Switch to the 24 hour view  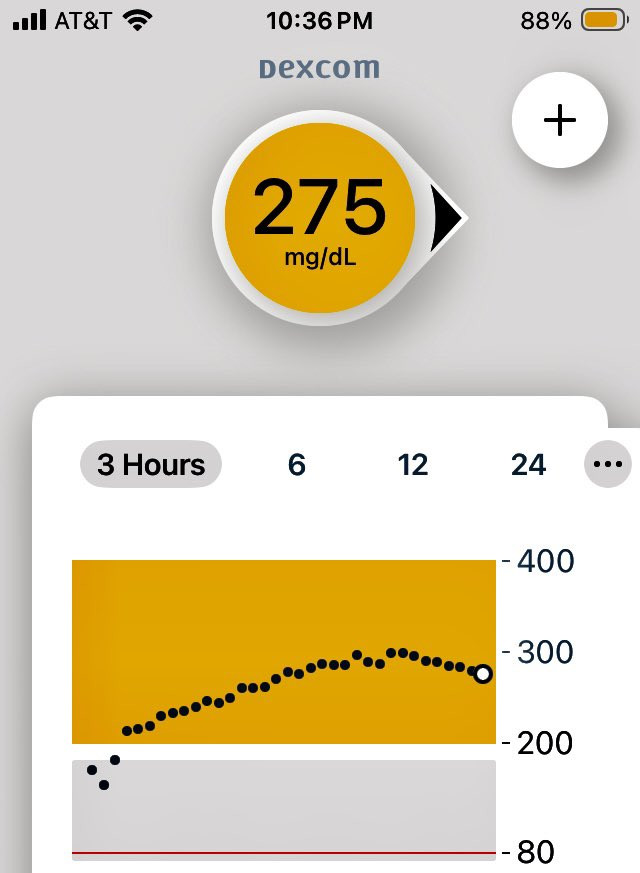tap(528, 464)
